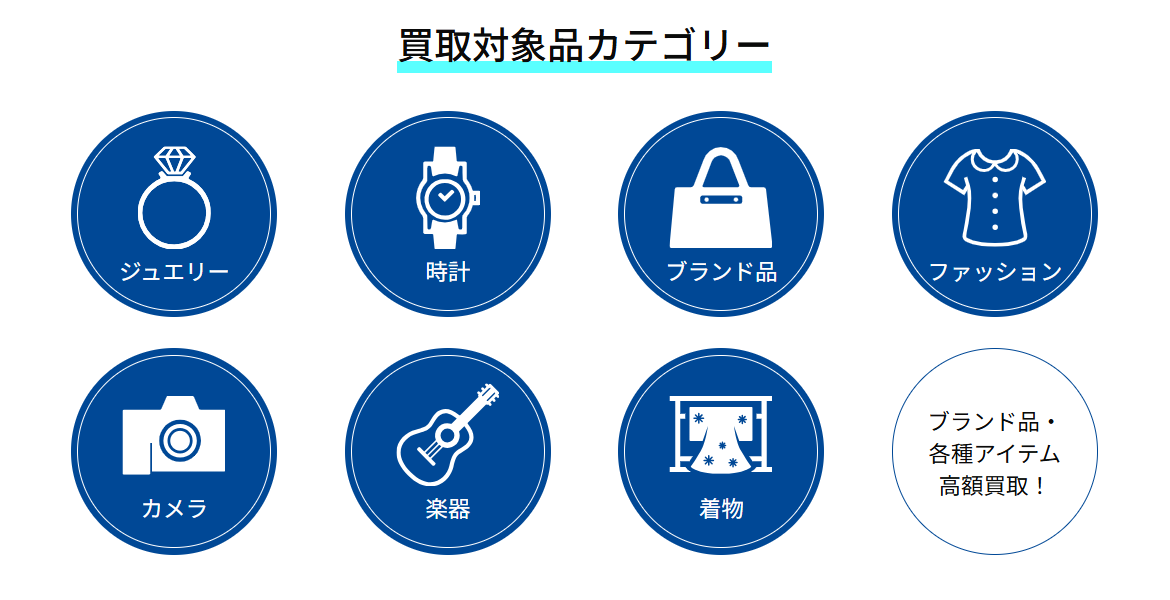View the 着物 category
Viewport: 1170px width, 600px height.
point(721,451)
